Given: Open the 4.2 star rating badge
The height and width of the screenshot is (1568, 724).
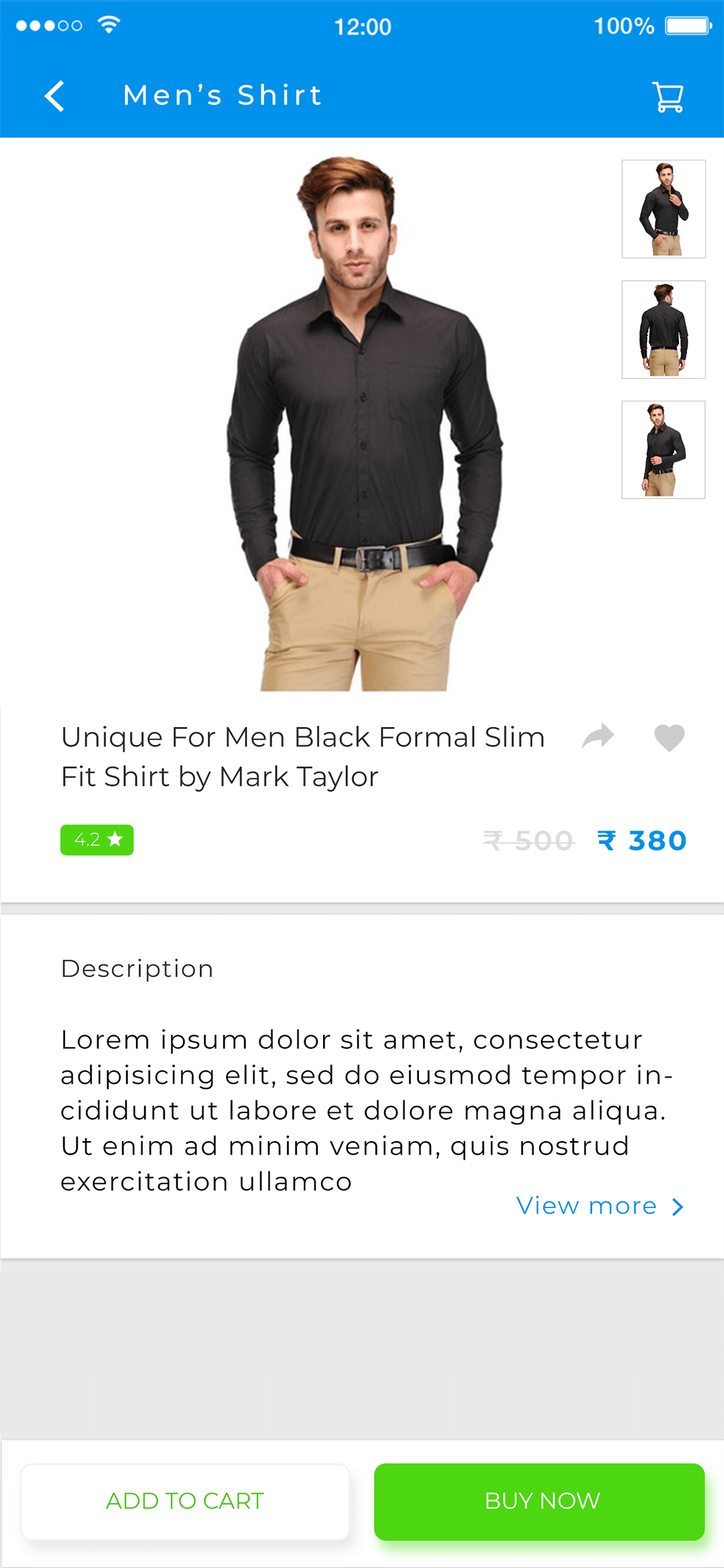Looking at the screenshot, I should pyautogui.click(x=97, y=840).
